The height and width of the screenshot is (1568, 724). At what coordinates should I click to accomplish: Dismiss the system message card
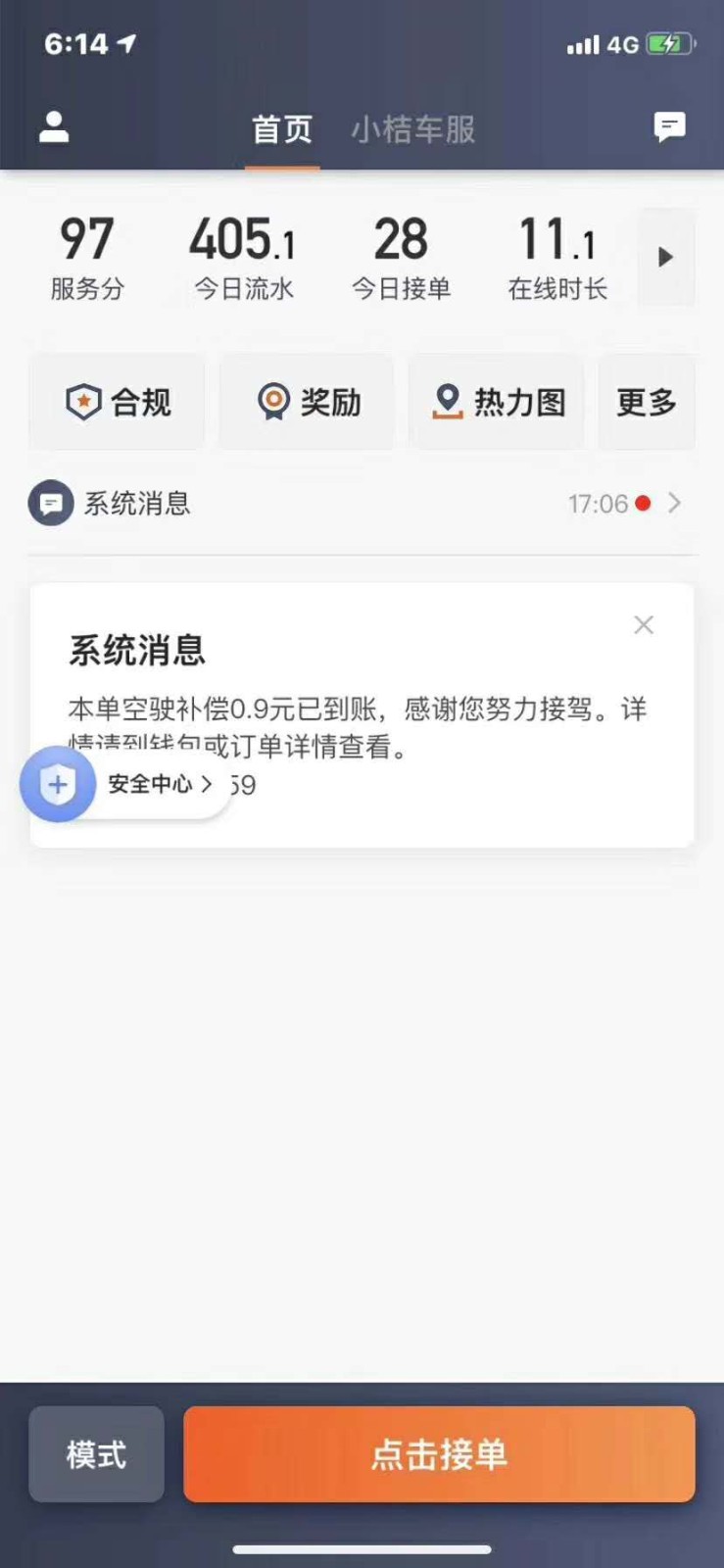point(644,624)
